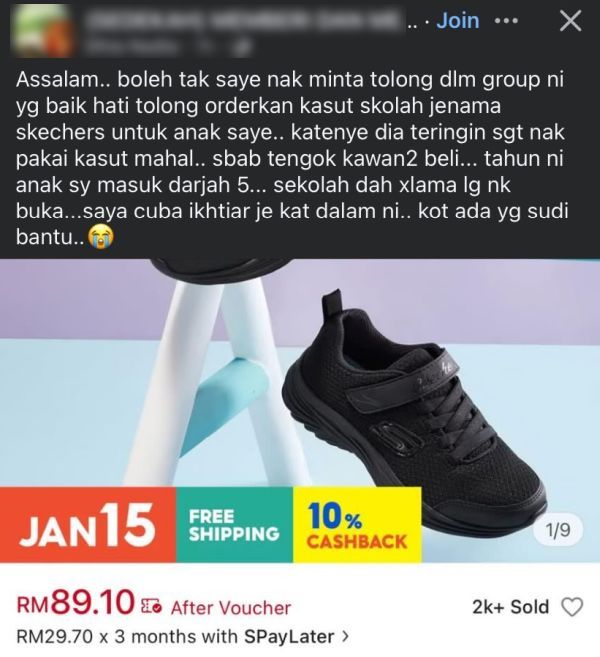The width and height of the screenshot is (600, 657).
Task: Open the post's three-dot options menu
Action: 507,20
